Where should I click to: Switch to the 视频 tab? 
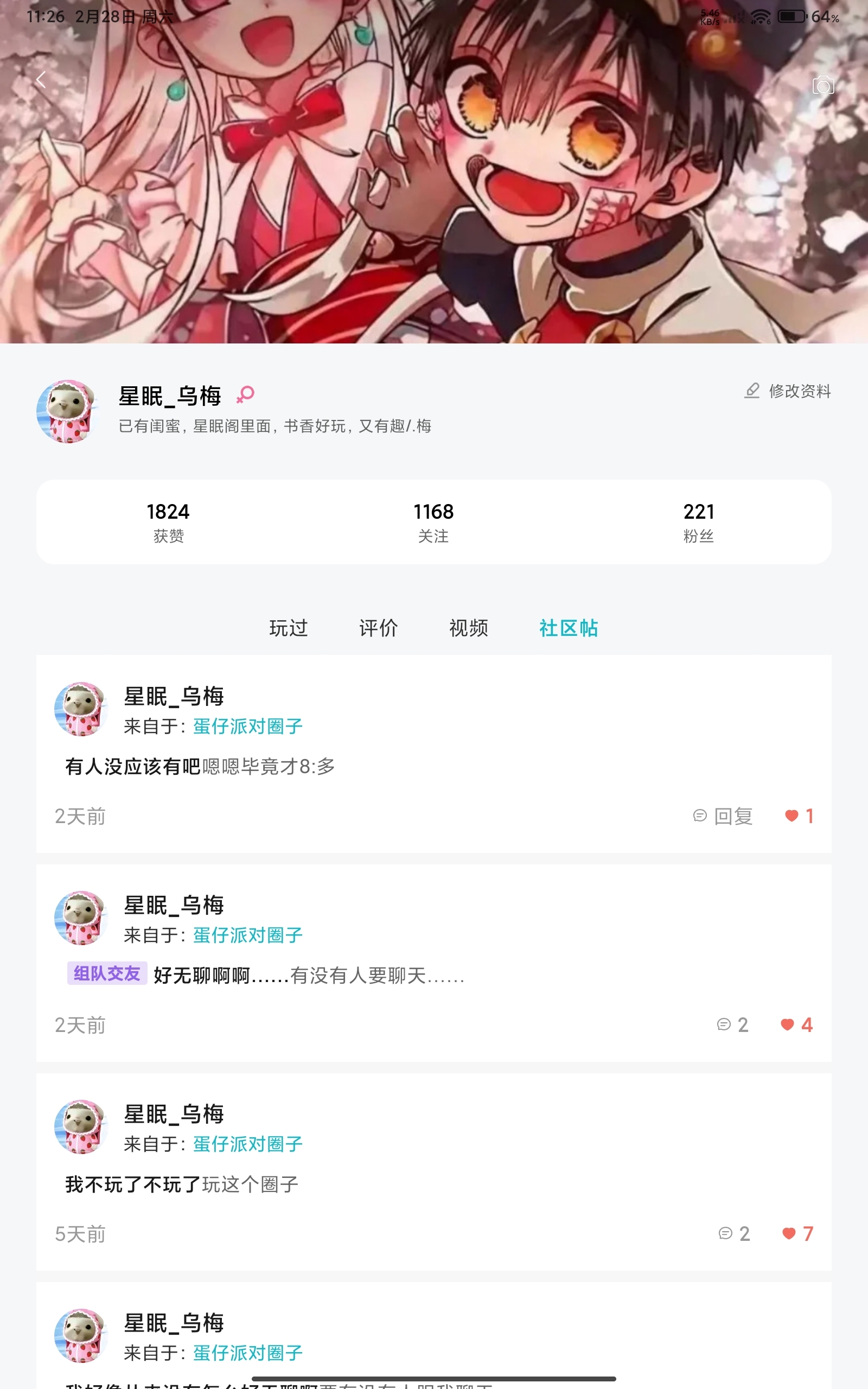coord(468,628)
